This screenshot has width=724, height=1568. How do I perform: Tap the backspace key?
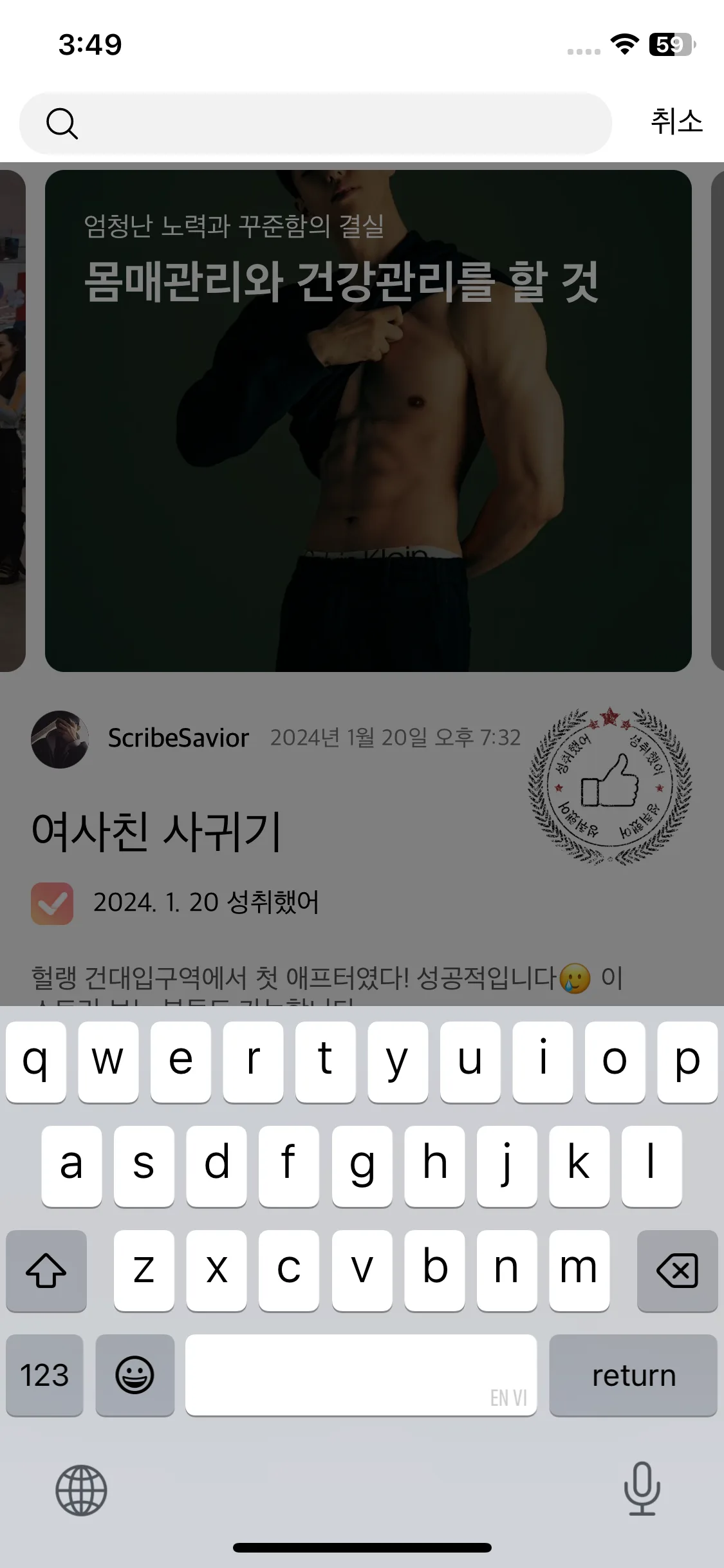677,1271
